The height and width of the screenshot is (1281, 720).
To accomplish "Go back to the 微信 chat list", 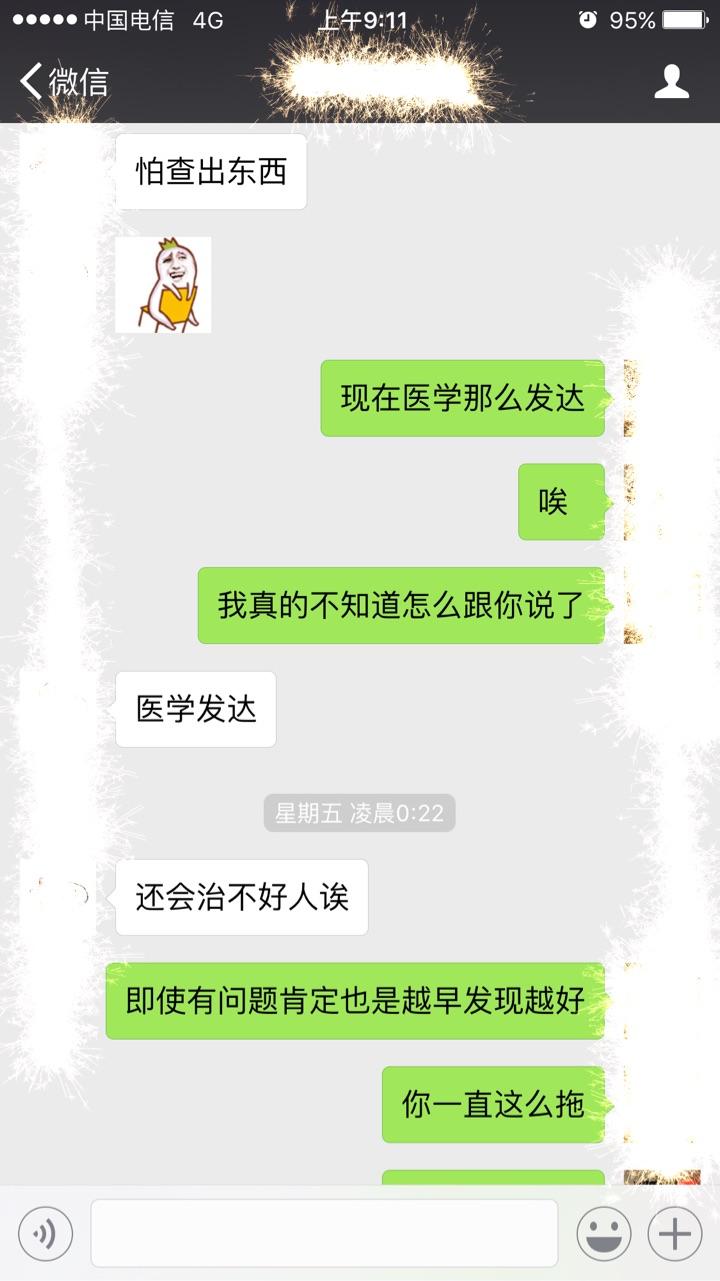I will (64, 82).
